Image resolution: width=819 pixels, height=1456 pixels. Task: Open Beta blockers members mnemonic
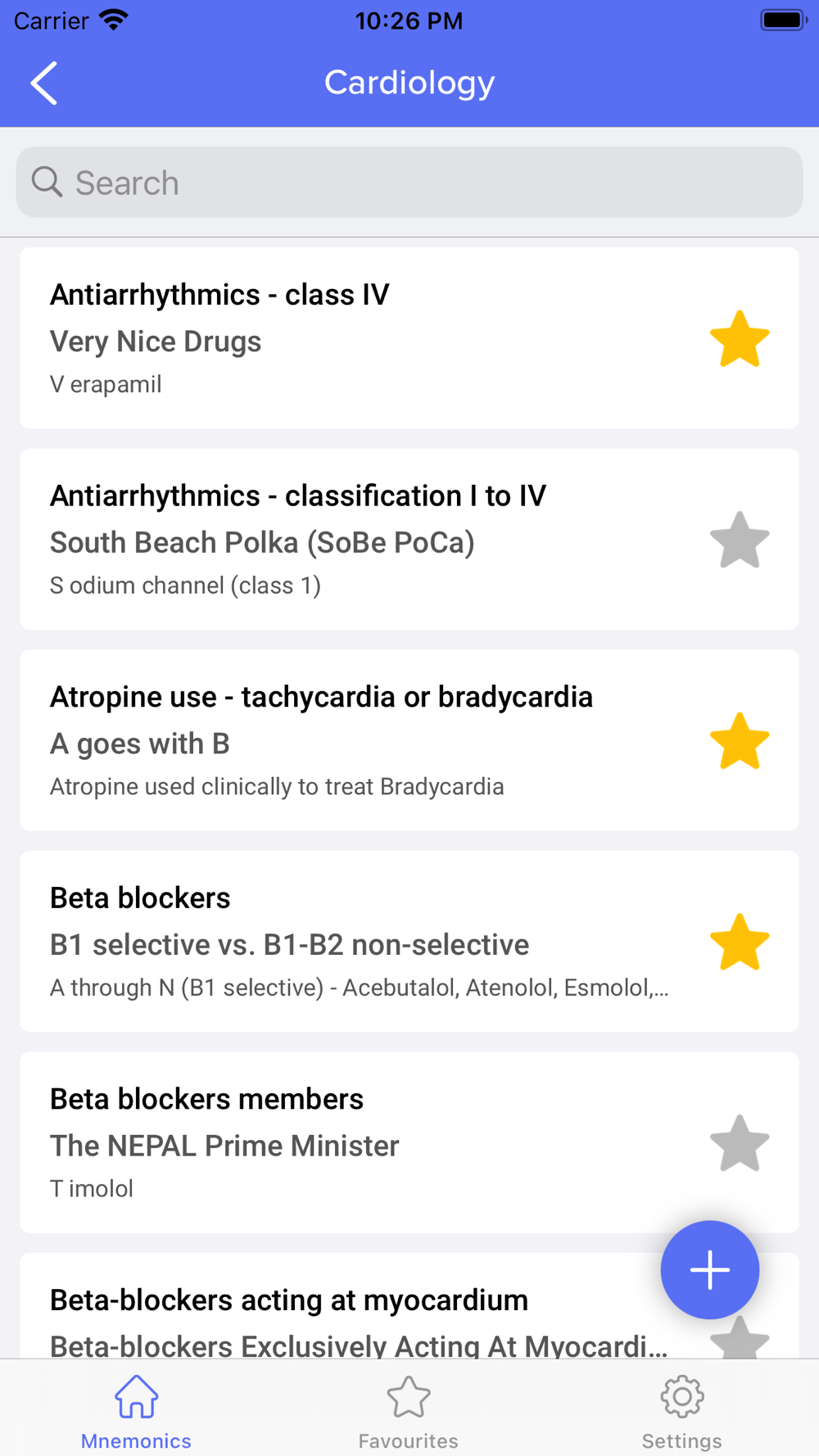tap(409, 1142)
